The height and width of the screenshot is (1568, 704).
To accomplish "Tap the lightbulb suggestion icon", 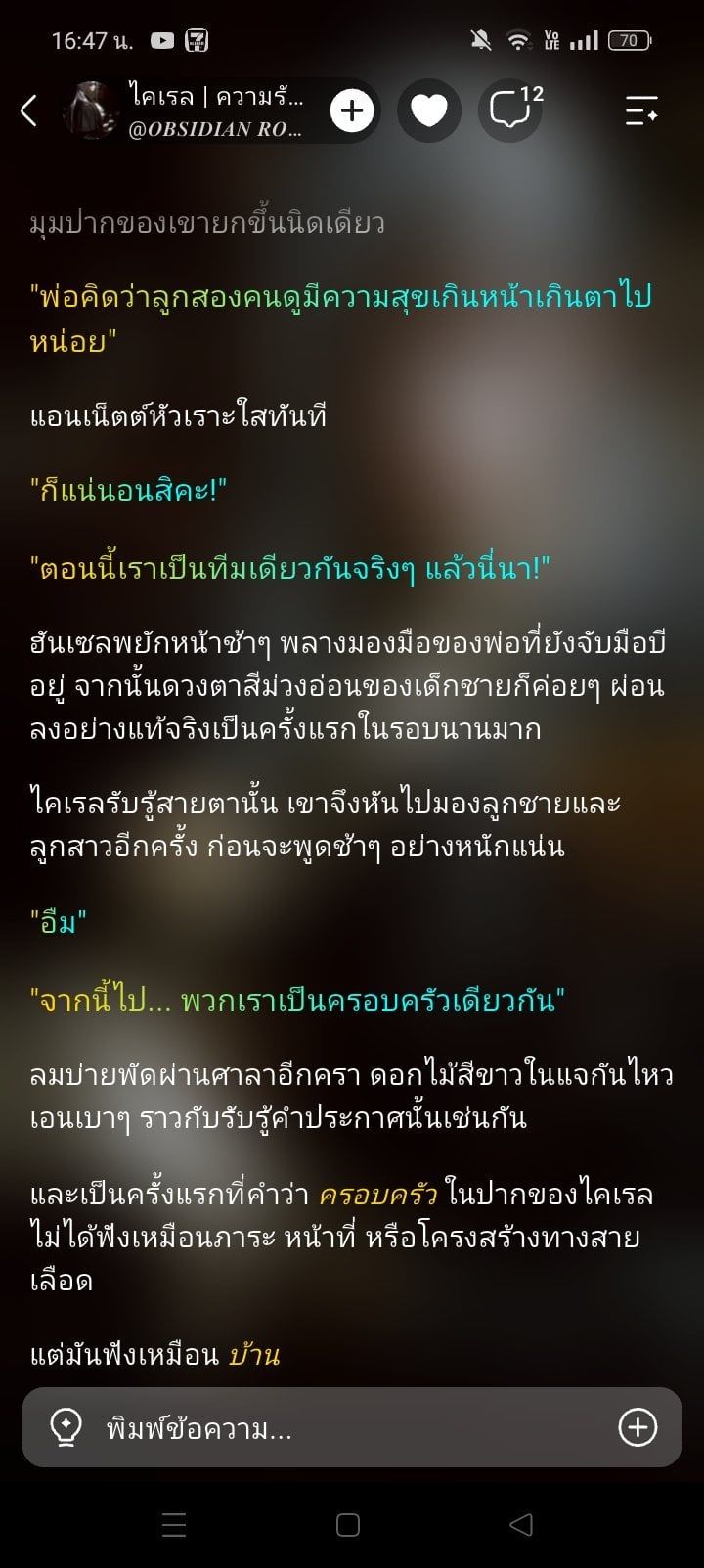I will (x=66, y=1428).
